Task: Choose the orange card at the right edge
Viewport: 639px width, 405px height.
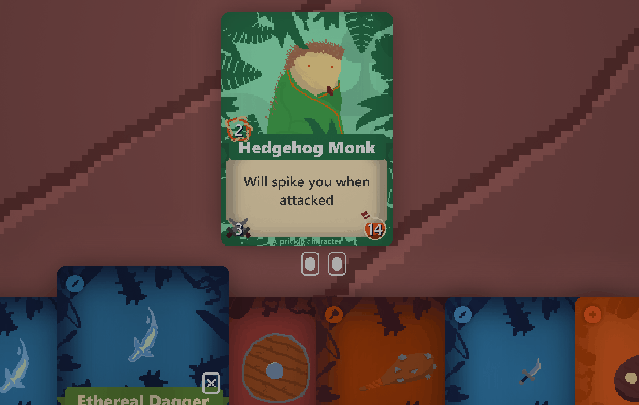Action: (x=610, y=355)
